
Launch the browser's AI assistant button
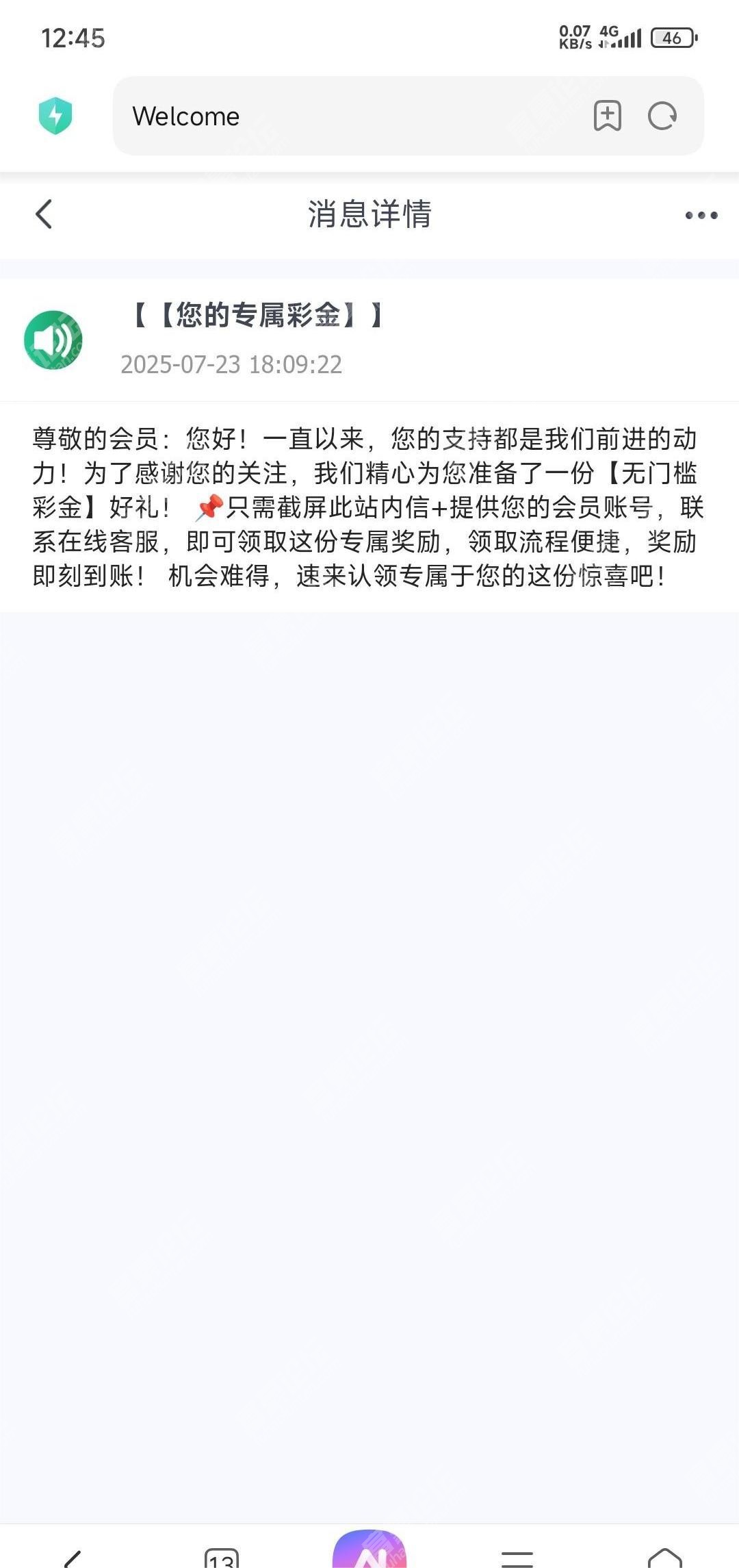tap(369, 1549)
